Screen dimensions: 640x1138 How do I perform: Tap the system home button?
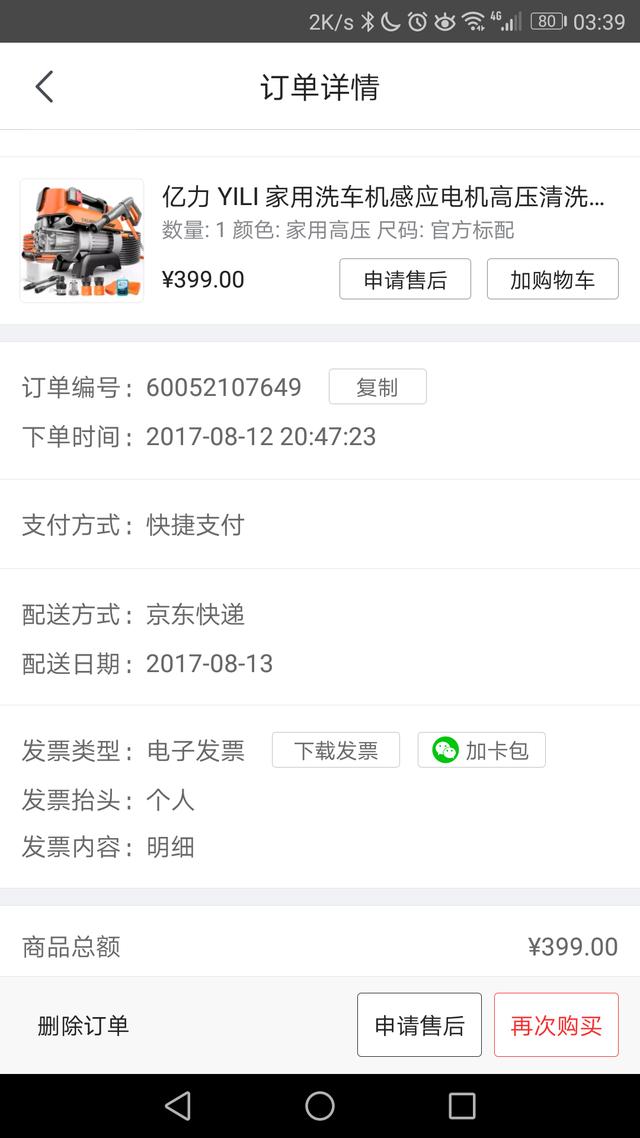tap(320, 1105)
